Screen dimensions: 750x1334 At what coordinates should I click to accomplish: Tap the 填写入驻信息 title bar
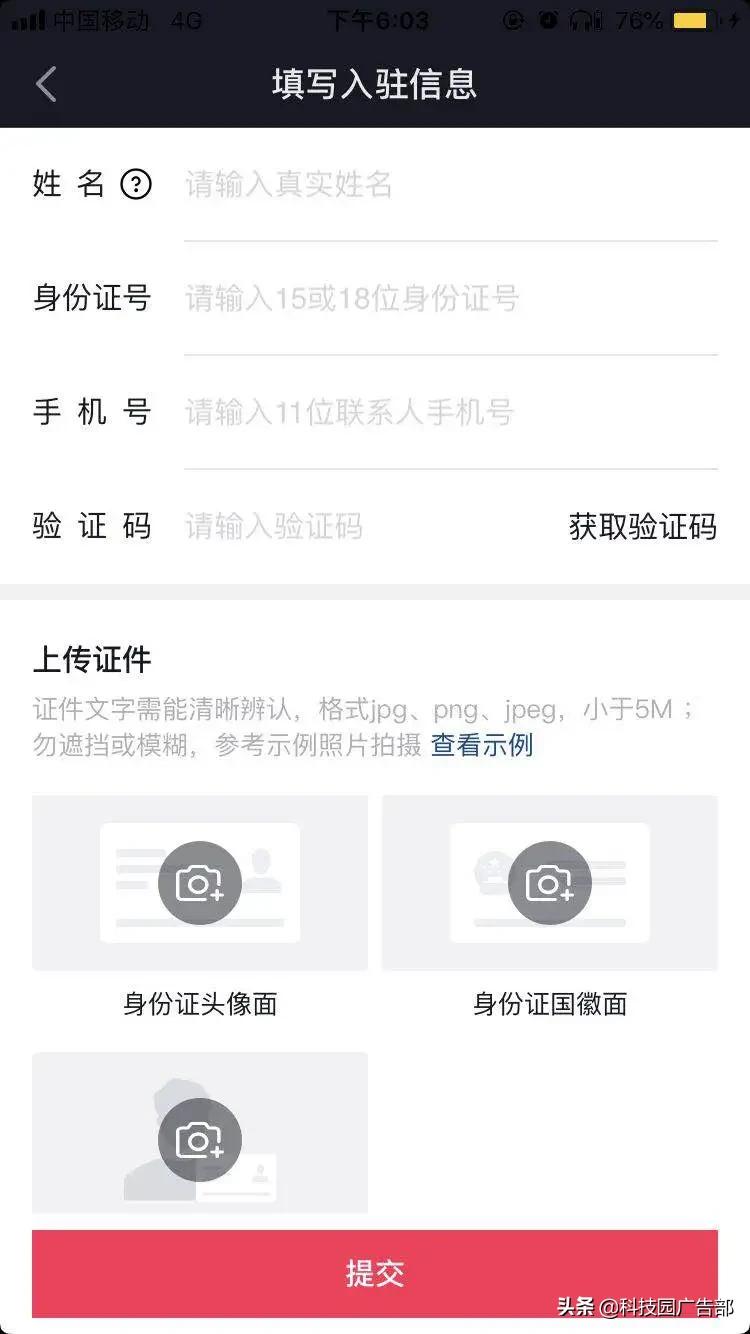(x=375, y=84)
